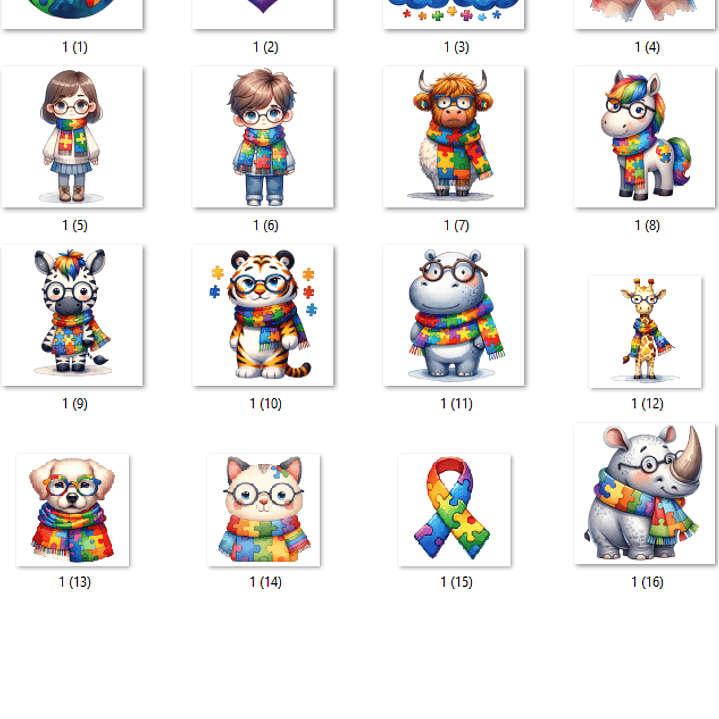719x719 pixels.
Task: Open the hippo image 1 (11)
Action: 454,315
